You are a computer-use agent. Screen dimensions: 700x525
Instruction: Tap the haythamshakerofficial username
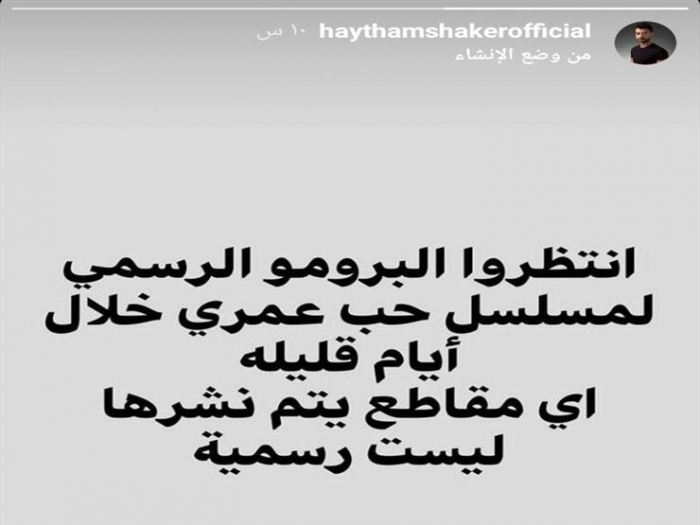[x=455, y=32]
